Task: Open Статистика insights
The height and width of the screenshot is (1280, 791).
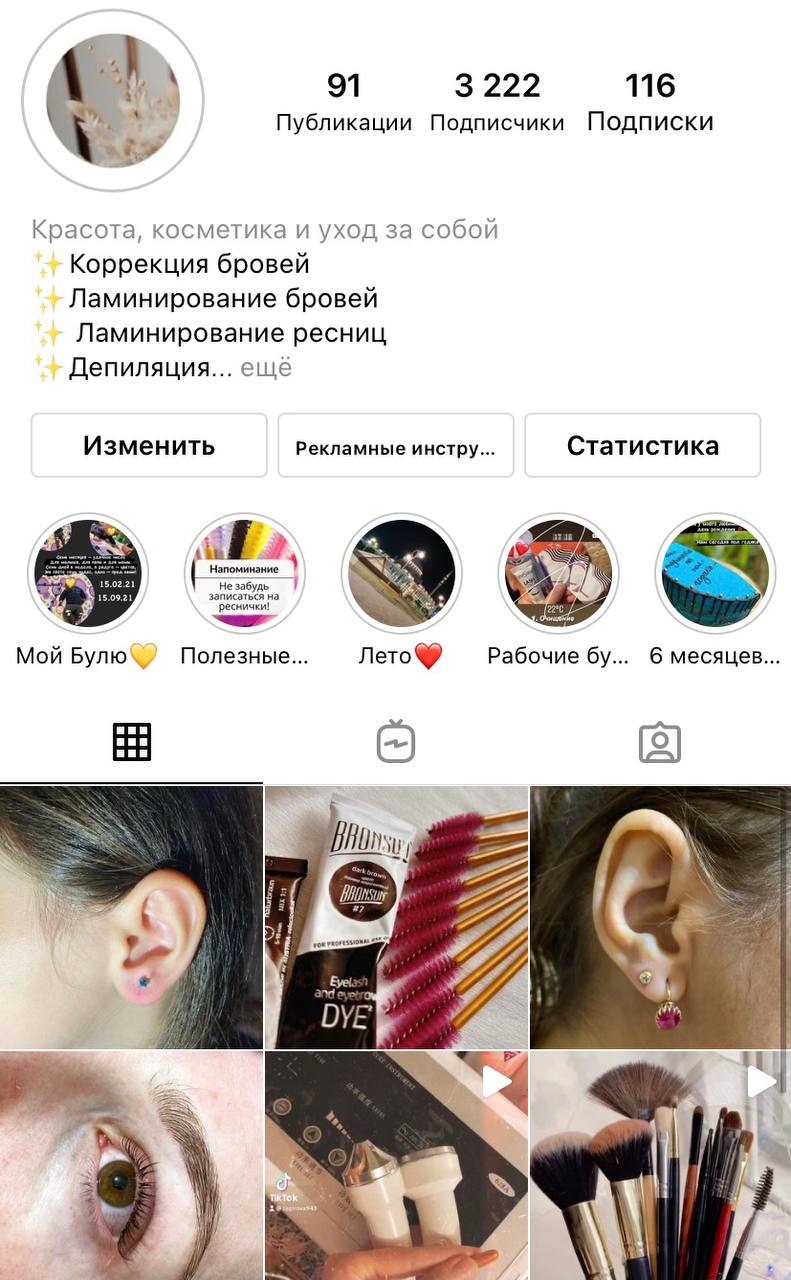Action: click(x=642, y=445)
